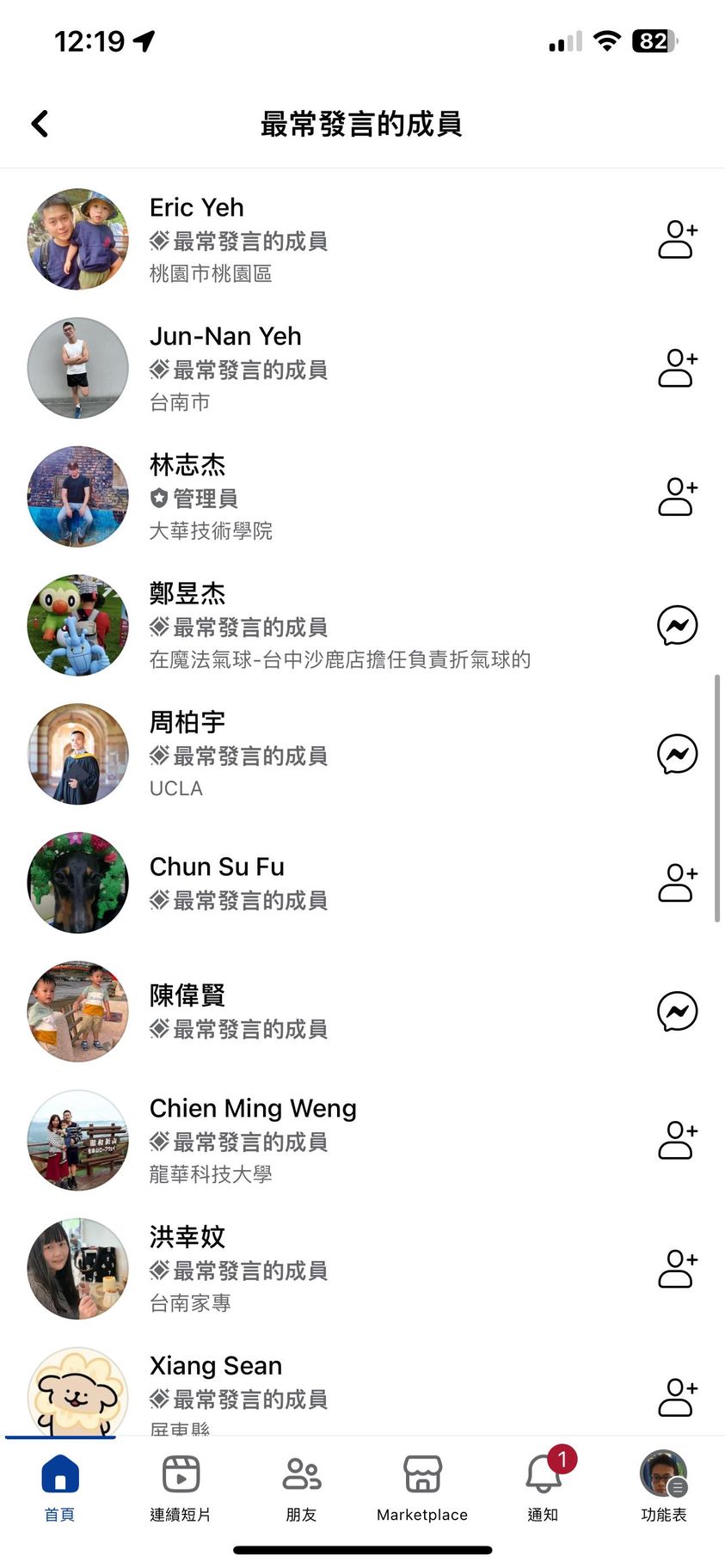
Task: Add Xiang Sean as a friend
Action: 677,1397
